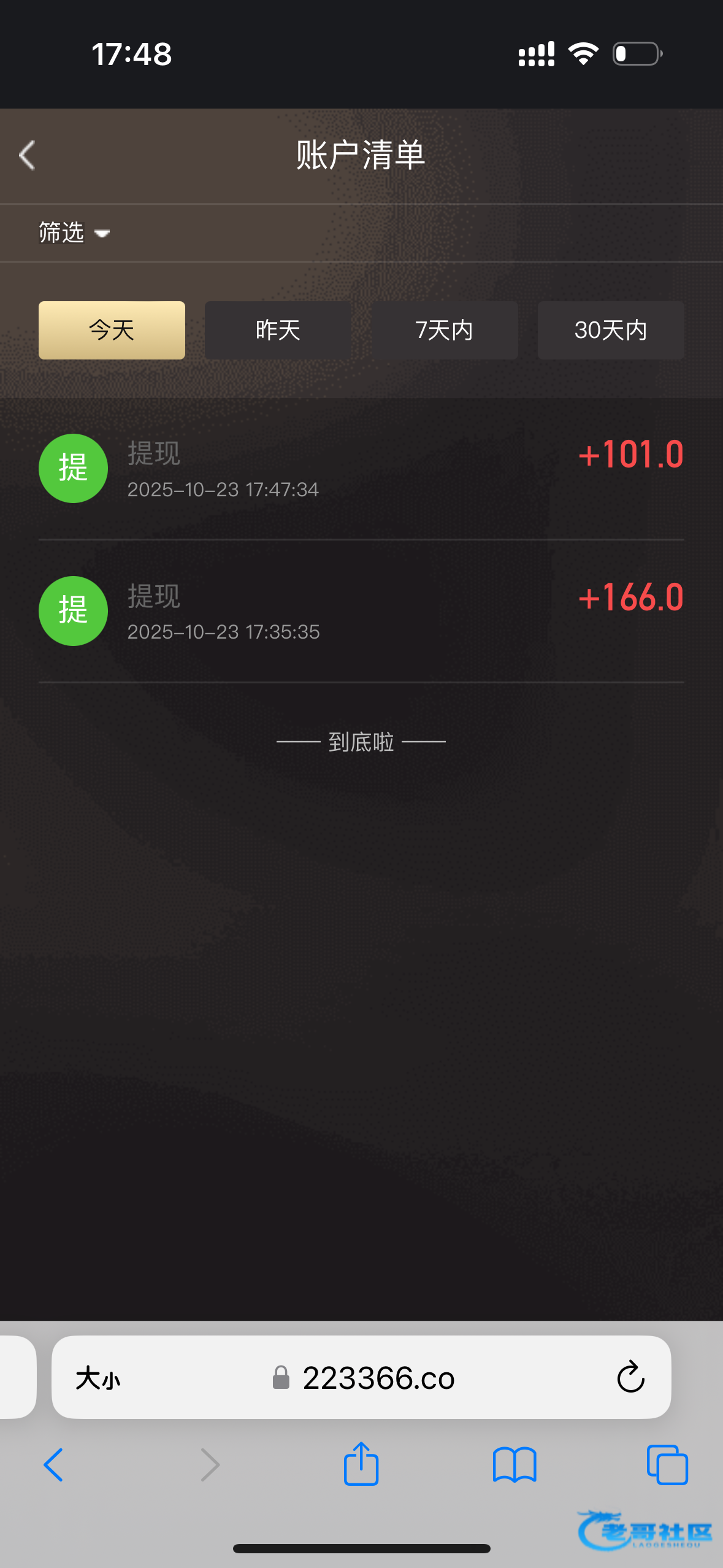The image size is (723, 1568).
Task: Show records for 30天内
Action: 611,330
